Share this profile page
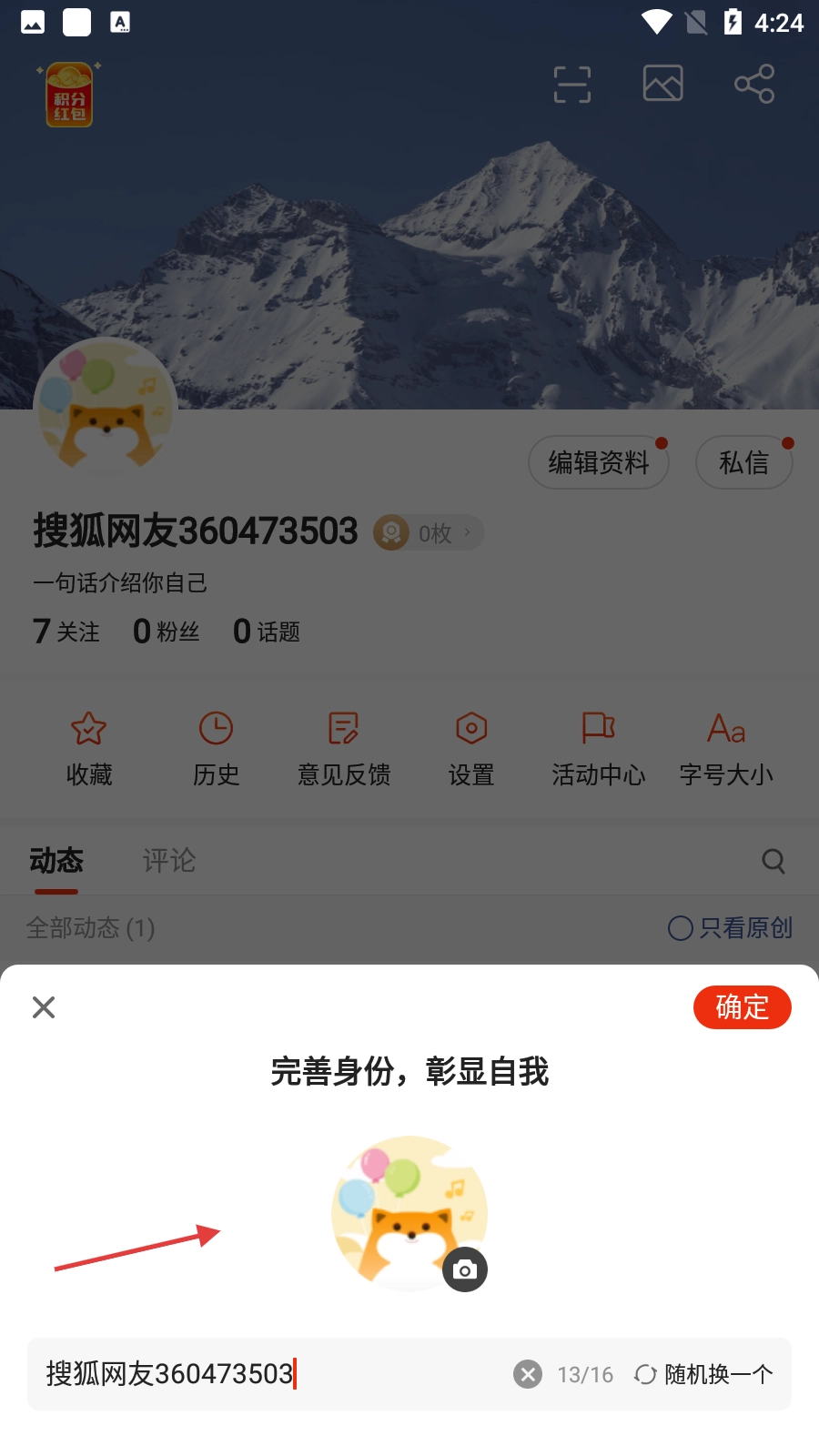The image size is (819, 1456). pos(754,84)
